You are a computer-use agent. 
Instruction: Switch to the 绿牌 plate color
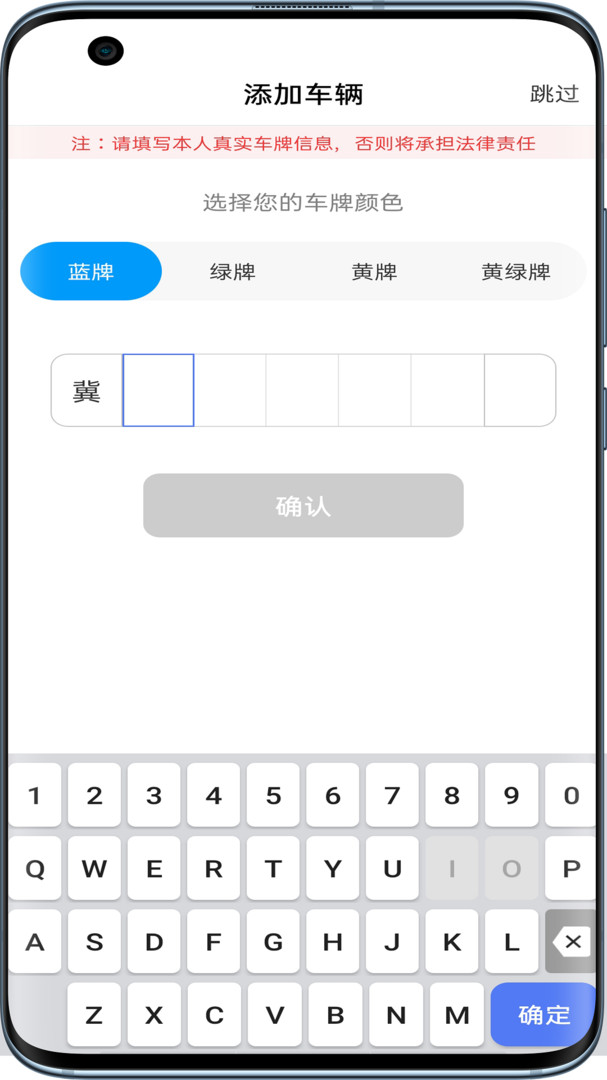pyautogui.click(x=233, y=271)
